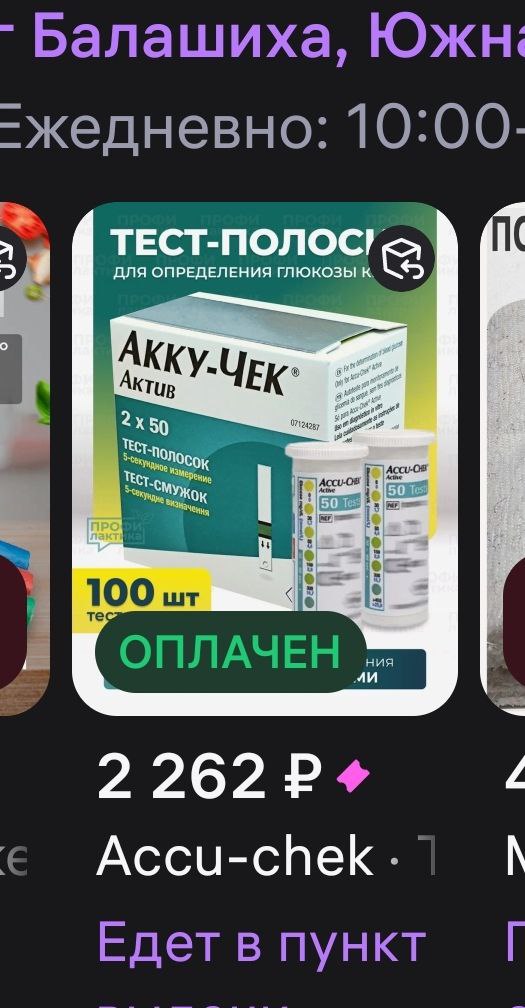Open the order card right of Accu-chek
525x1008 pixels.
tap(503, 458)
